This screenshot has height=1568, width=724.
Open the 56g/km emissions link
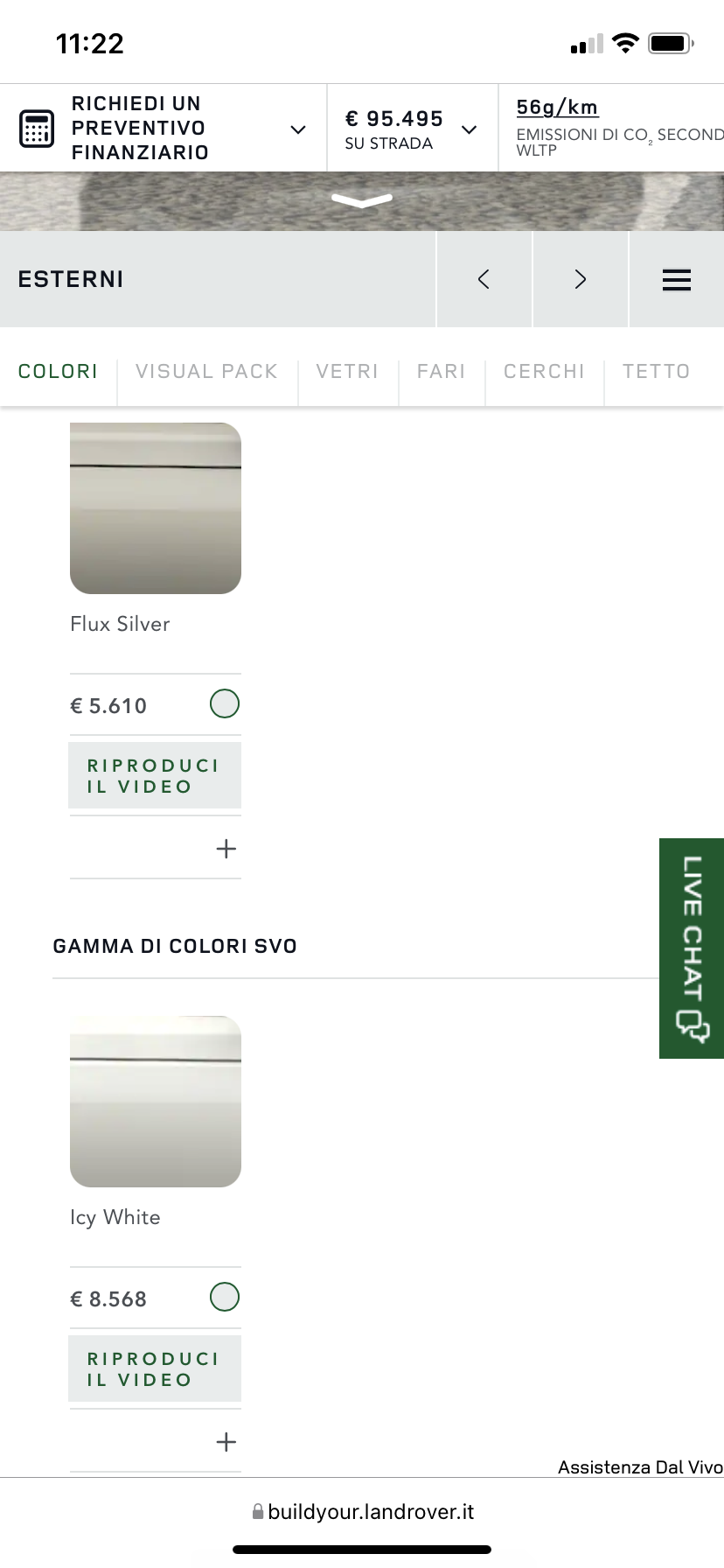557,108
